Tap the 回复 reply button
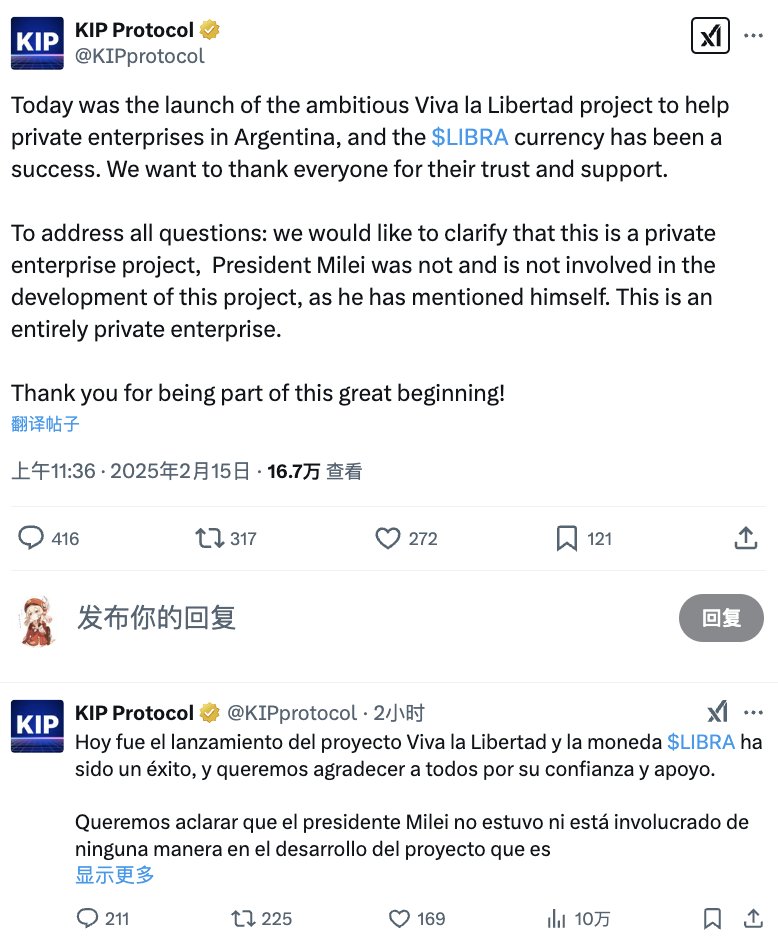The width and height of the screenshot is (778, 942). 721,617
